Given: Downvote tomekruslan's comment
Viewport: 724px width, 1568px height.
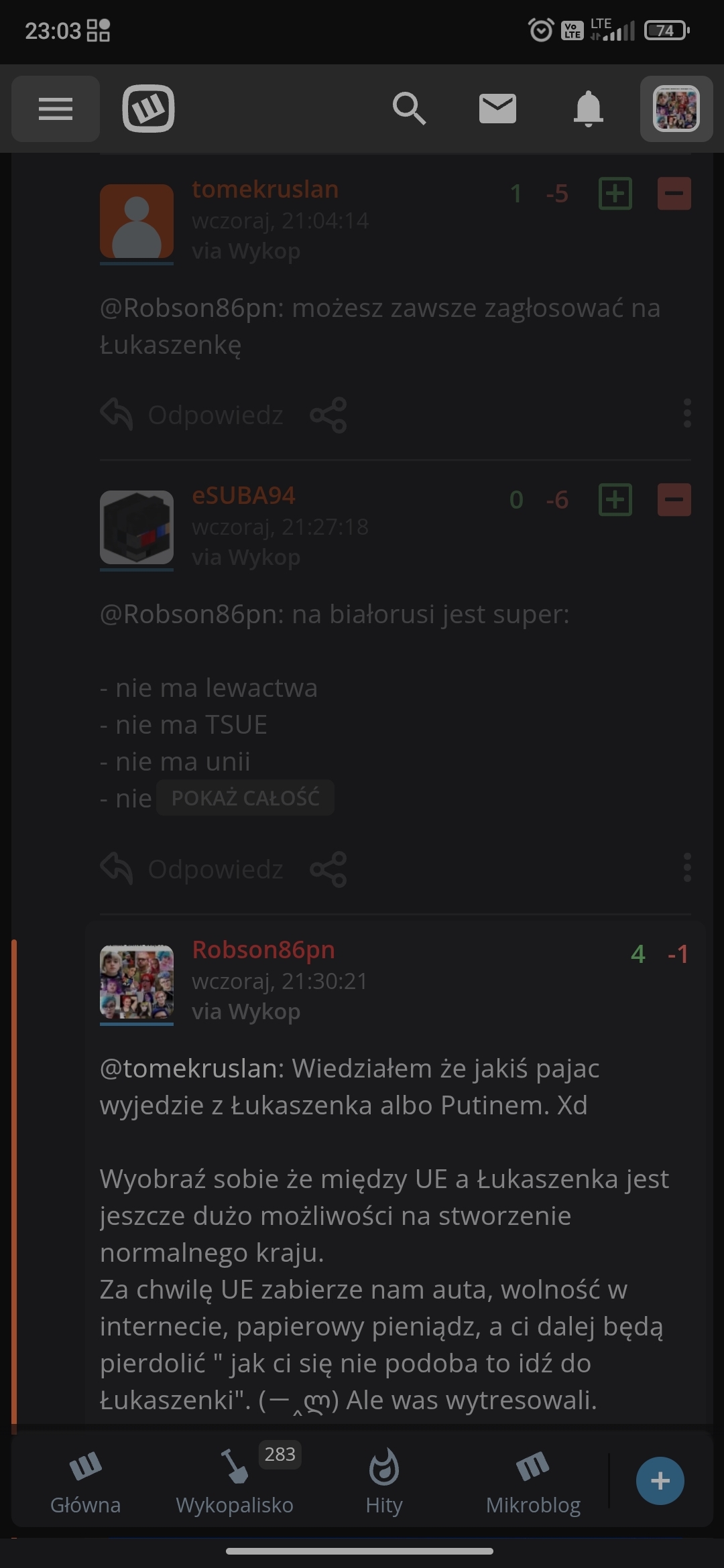Looking at the screenshot, I should [x=674, y=194].
